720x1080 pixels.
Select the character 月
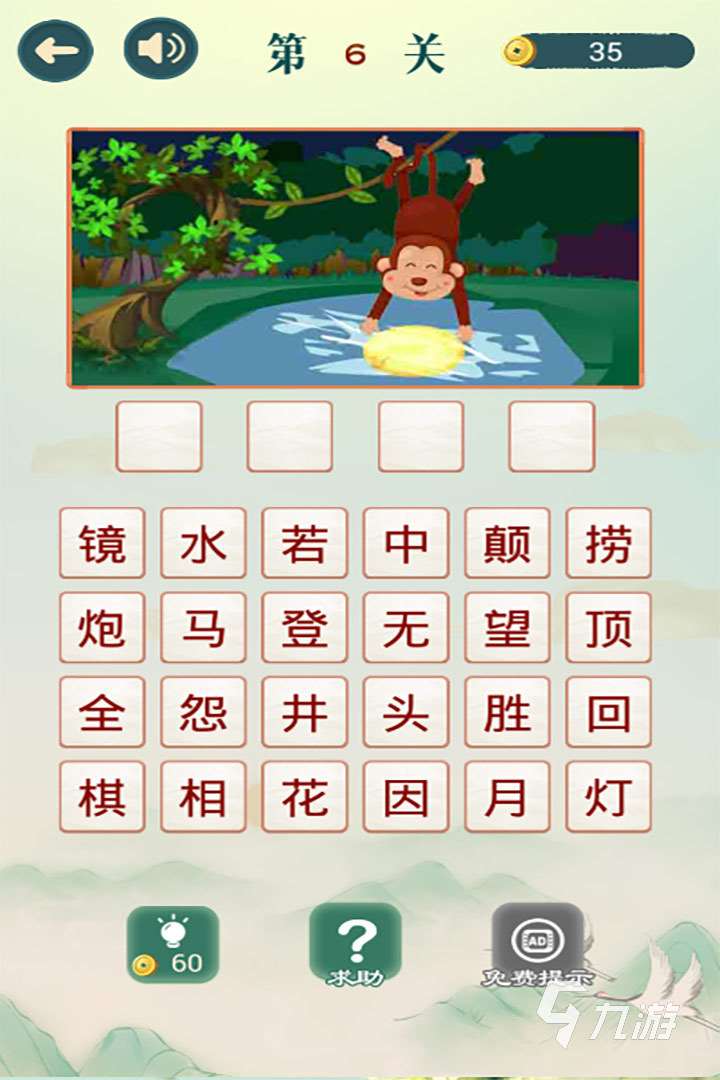[507, 797]
